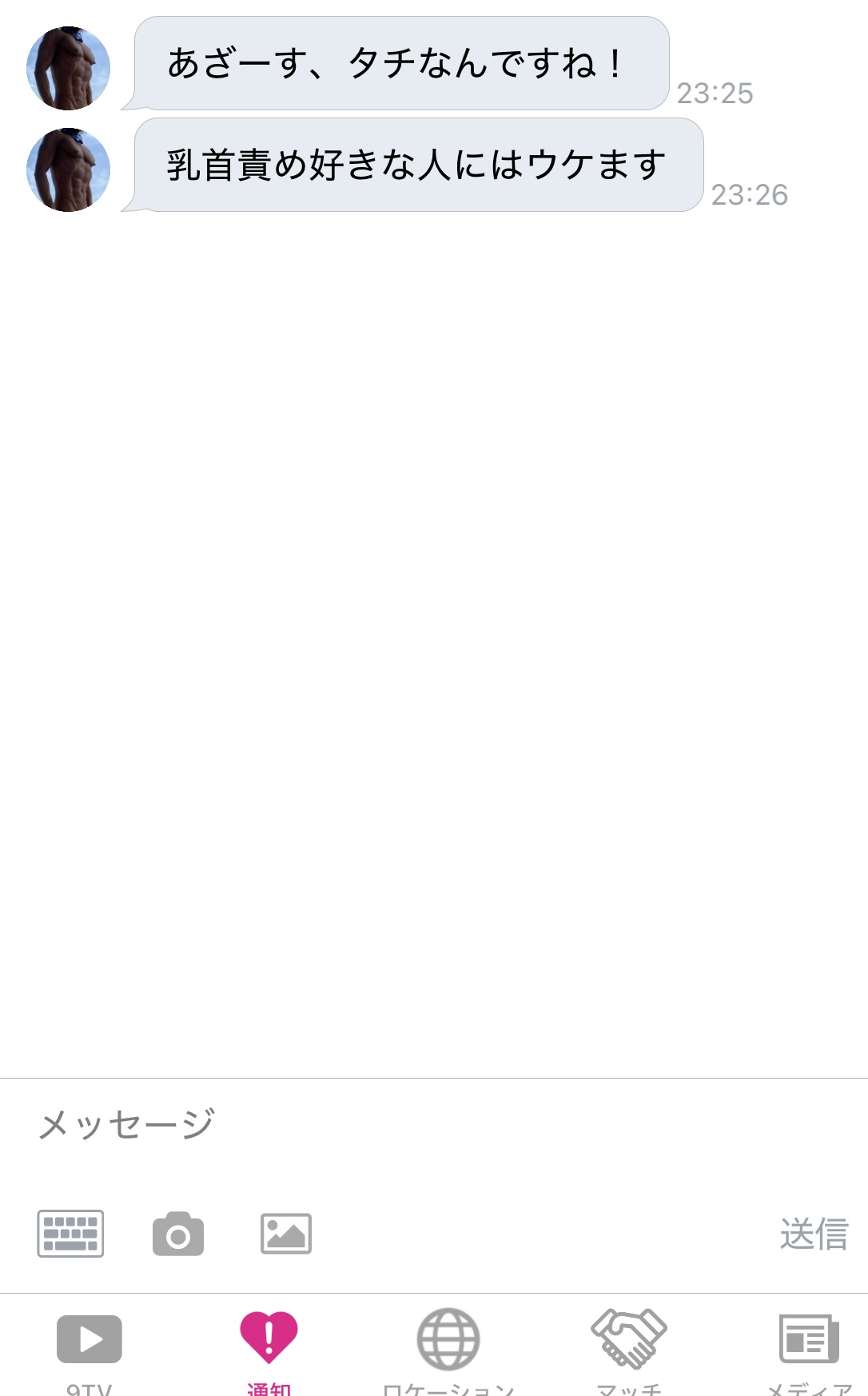The width and height of the screenshot is (868, 1396).
Task: Open the keyboard icon
Action: click(x=70, y=1234)
